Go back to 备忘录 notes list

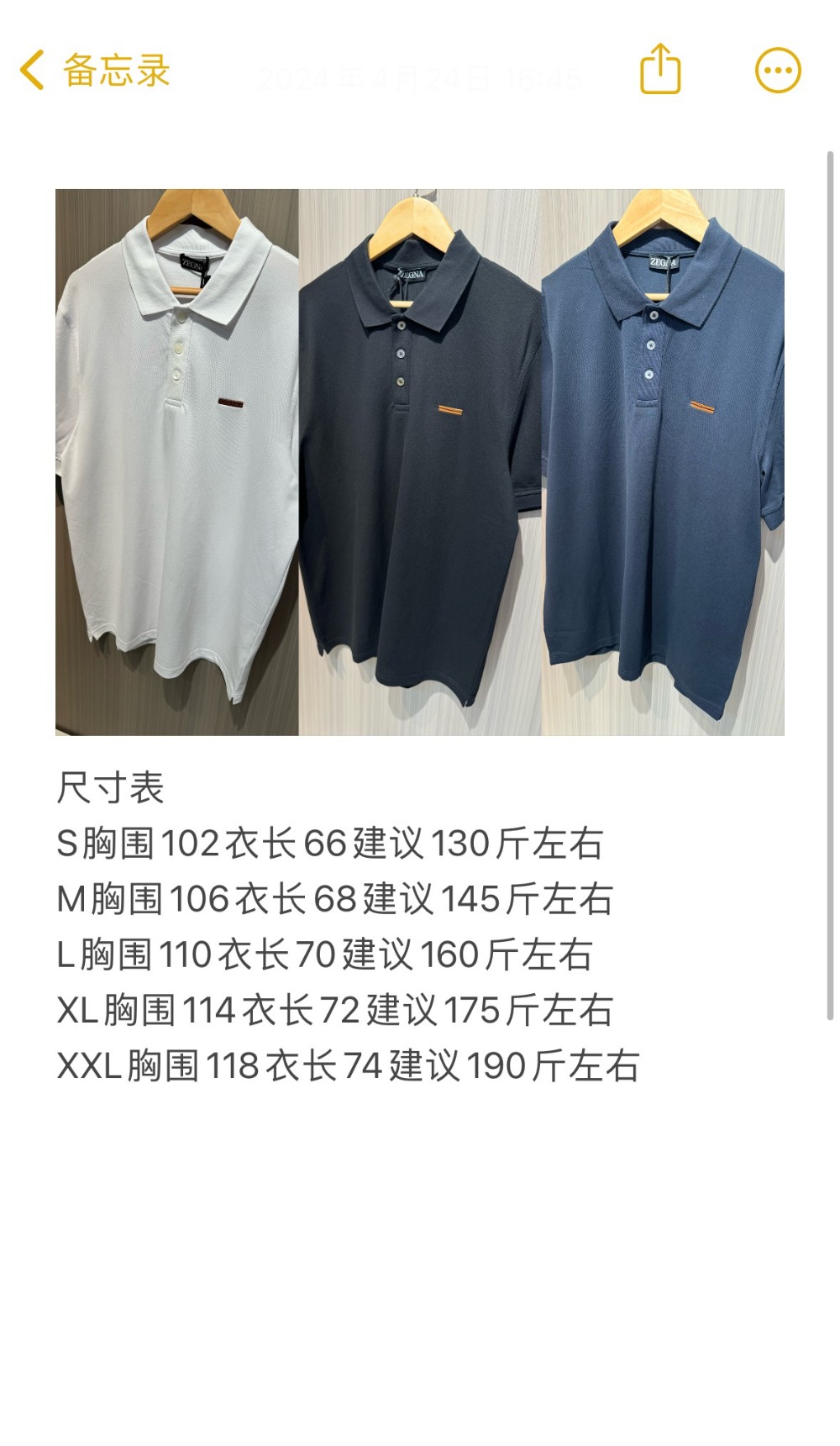pos(94,70)
